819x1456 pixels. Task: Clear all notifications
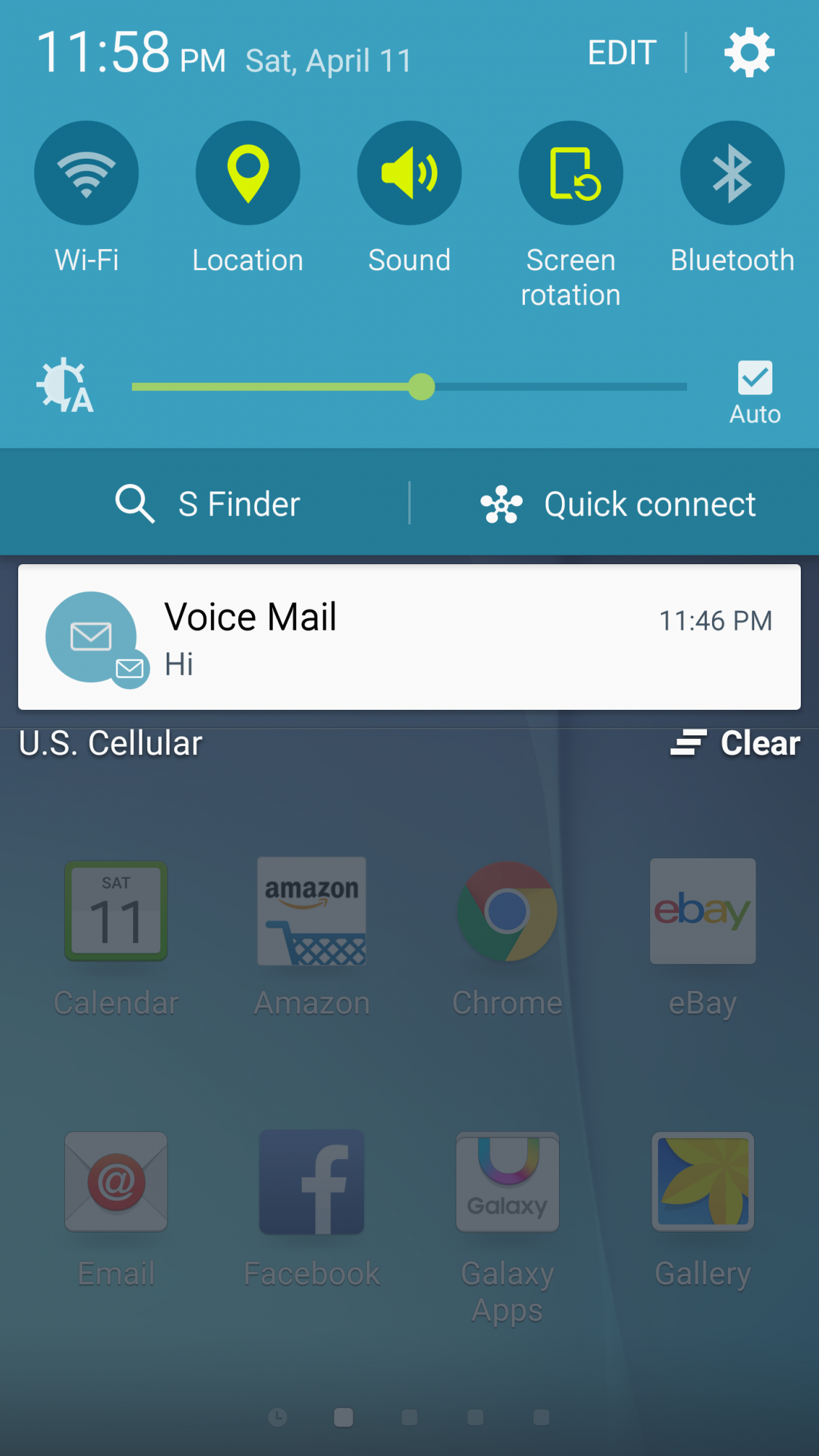coord(735,743)
